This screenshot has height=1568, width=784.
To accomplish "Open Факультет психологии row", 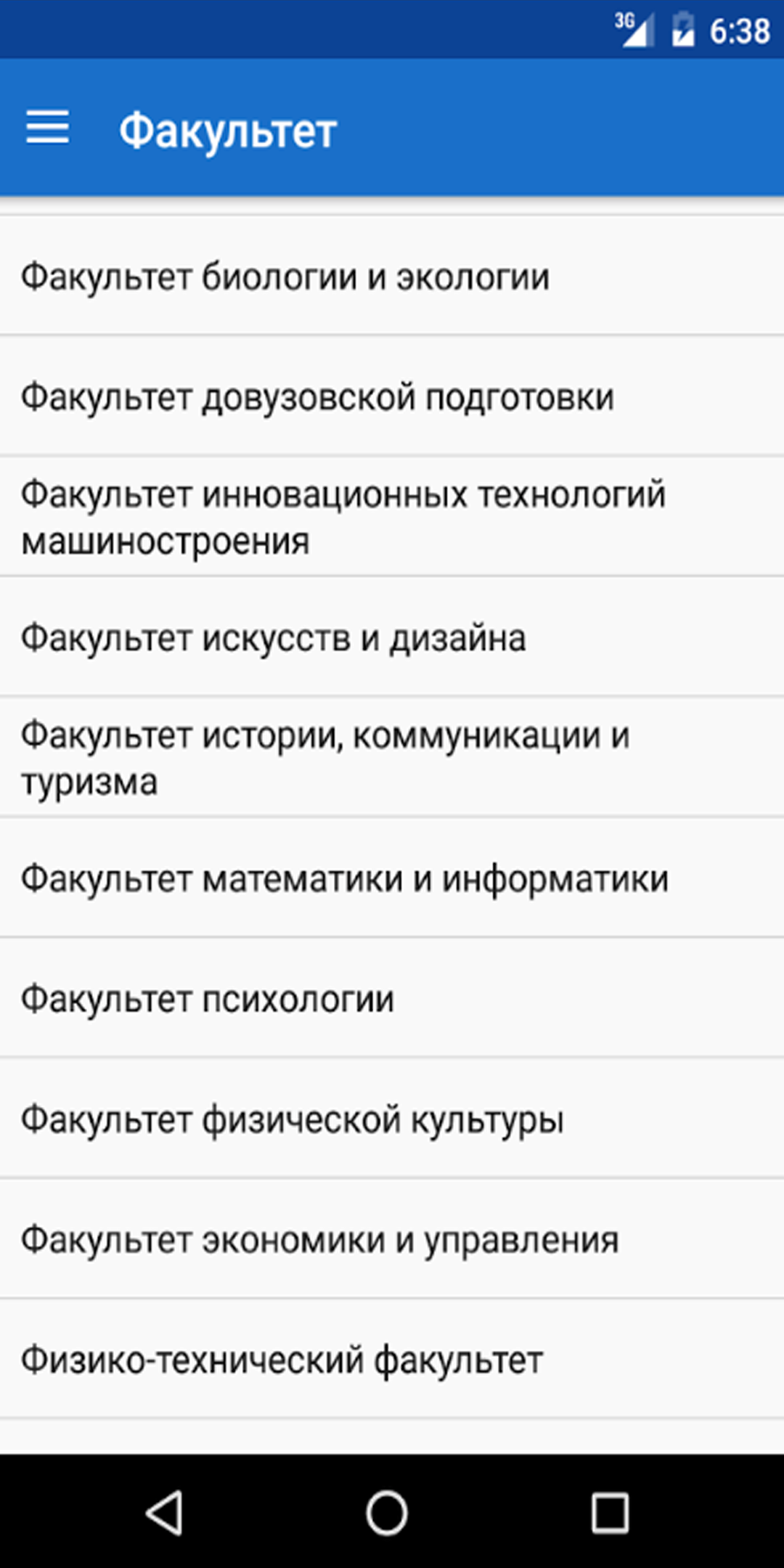I will 392,998.
